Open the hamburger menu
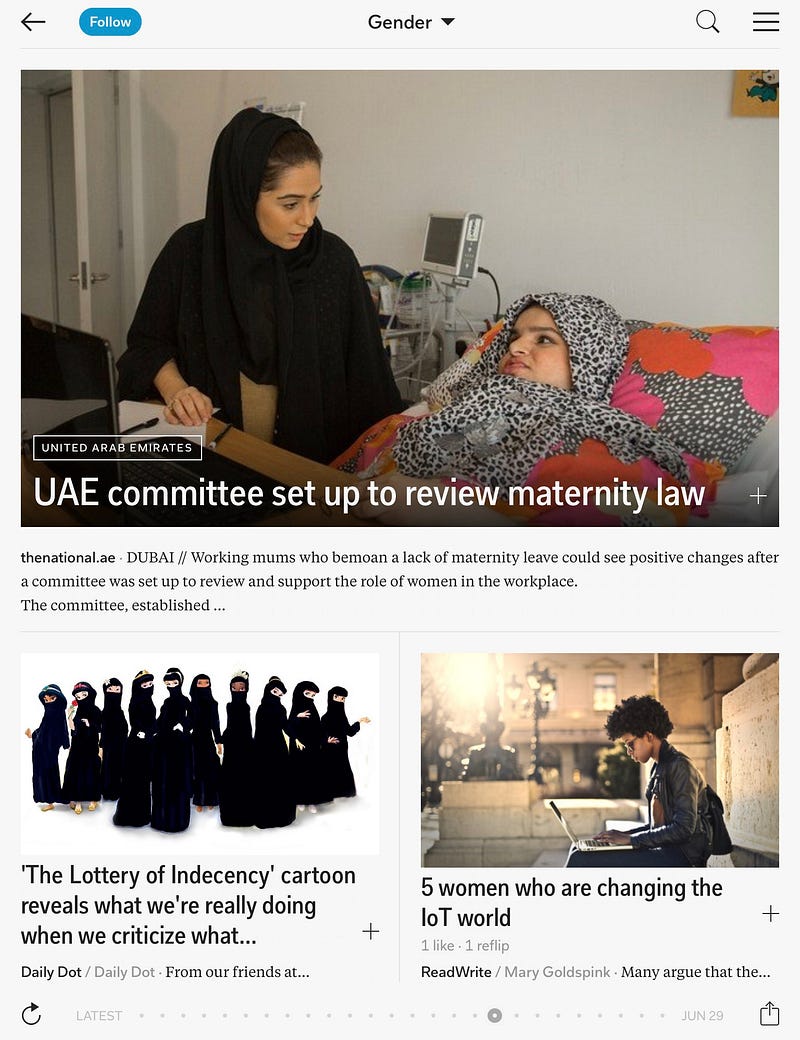The height and width of the screenshot is (1040, 800). pos(766,22)
